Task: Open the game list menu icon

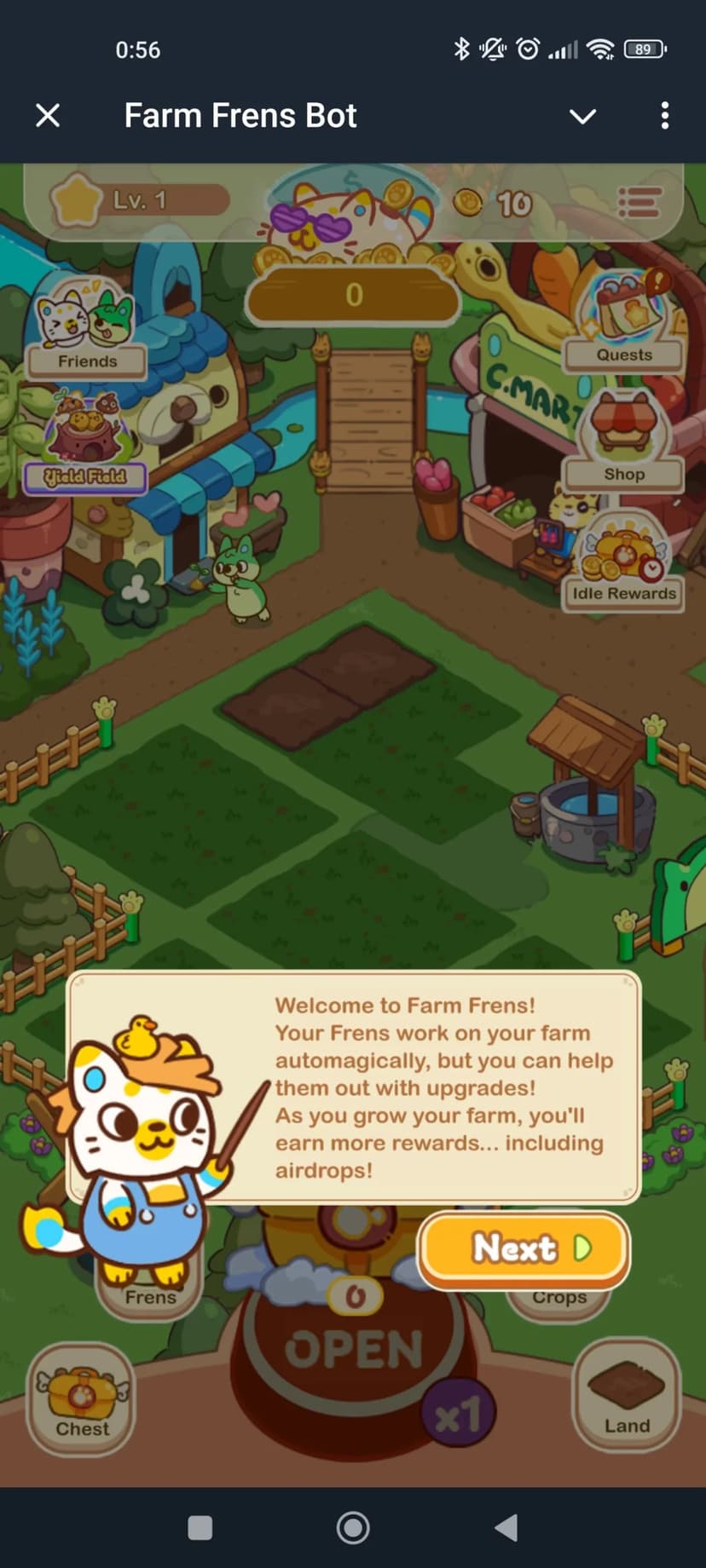Action: point(639,203)
